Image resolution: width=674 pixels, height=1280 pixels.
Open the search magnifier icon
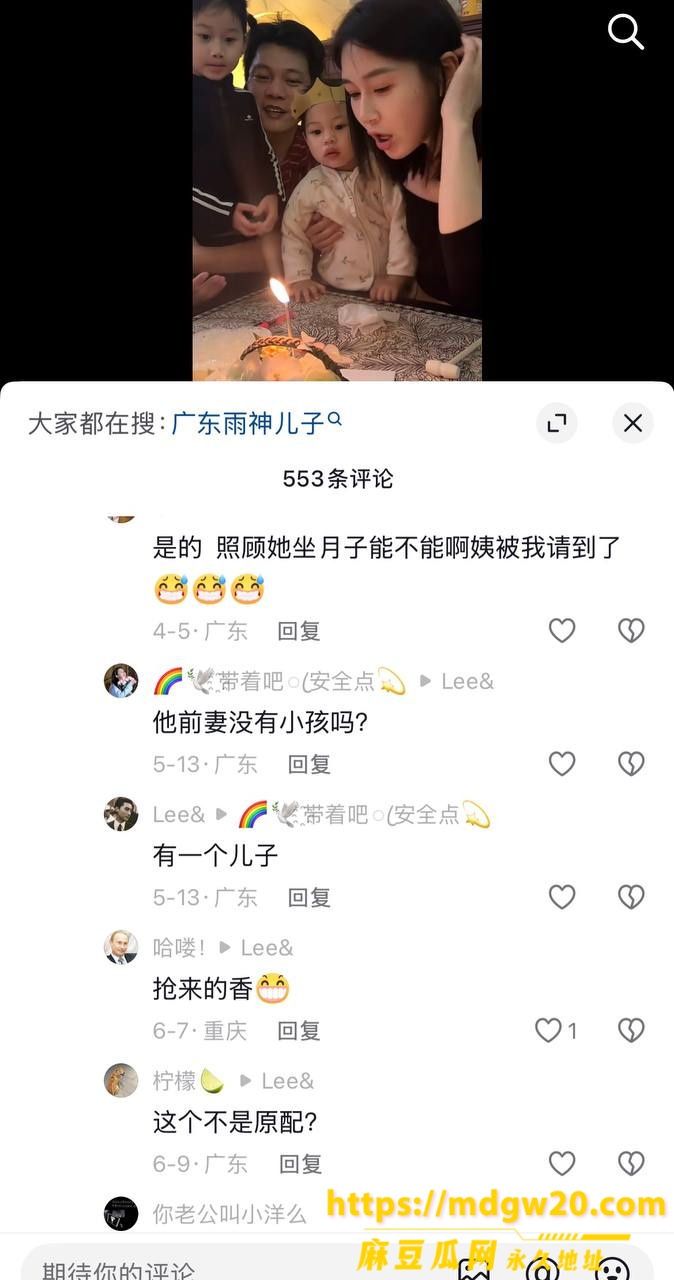[626, 32]
